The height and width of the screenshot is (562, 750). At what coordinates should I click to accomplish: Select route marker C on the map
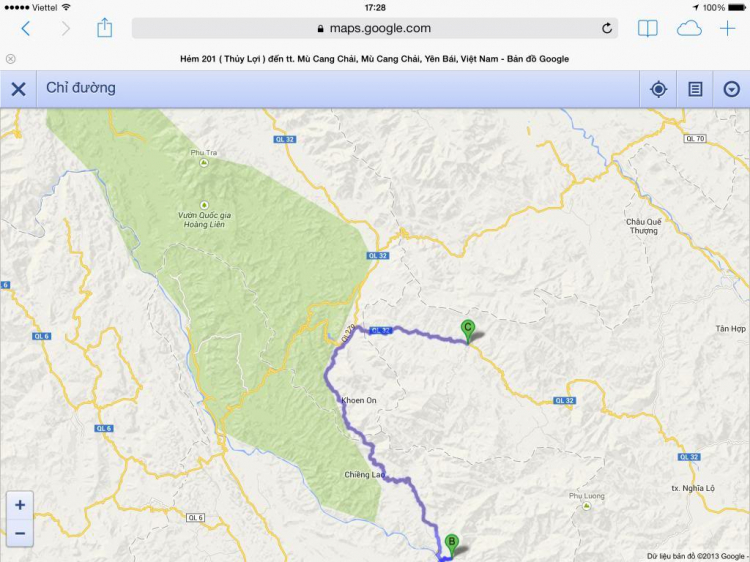[x=467, y=329]
